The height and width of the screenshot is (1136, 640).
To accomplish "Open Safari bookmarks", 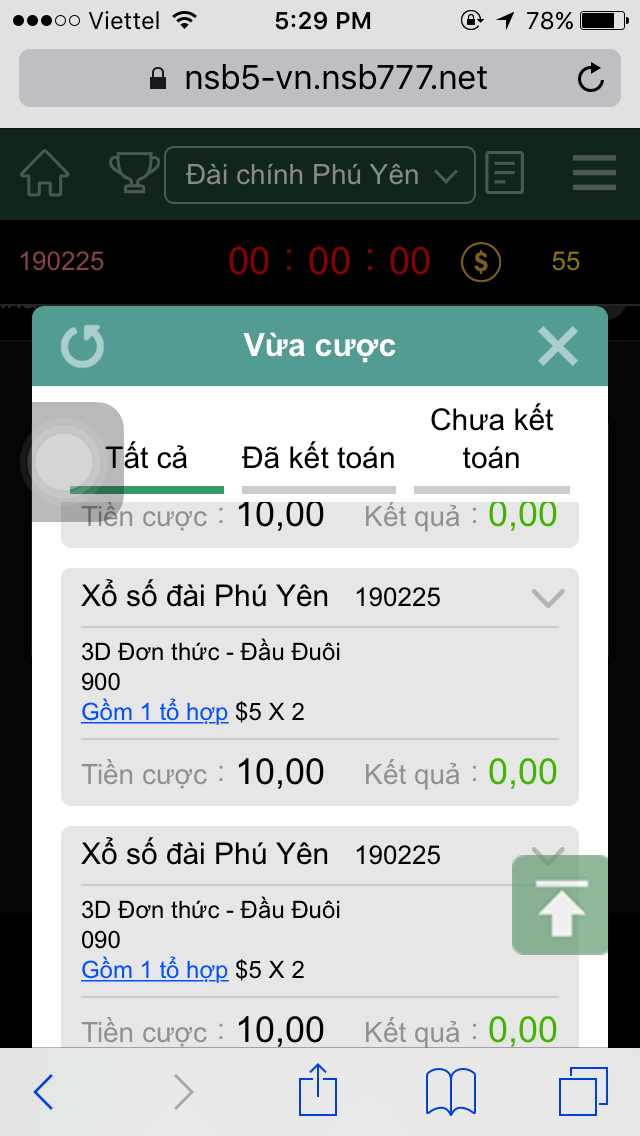I will tap(450, 1093).
